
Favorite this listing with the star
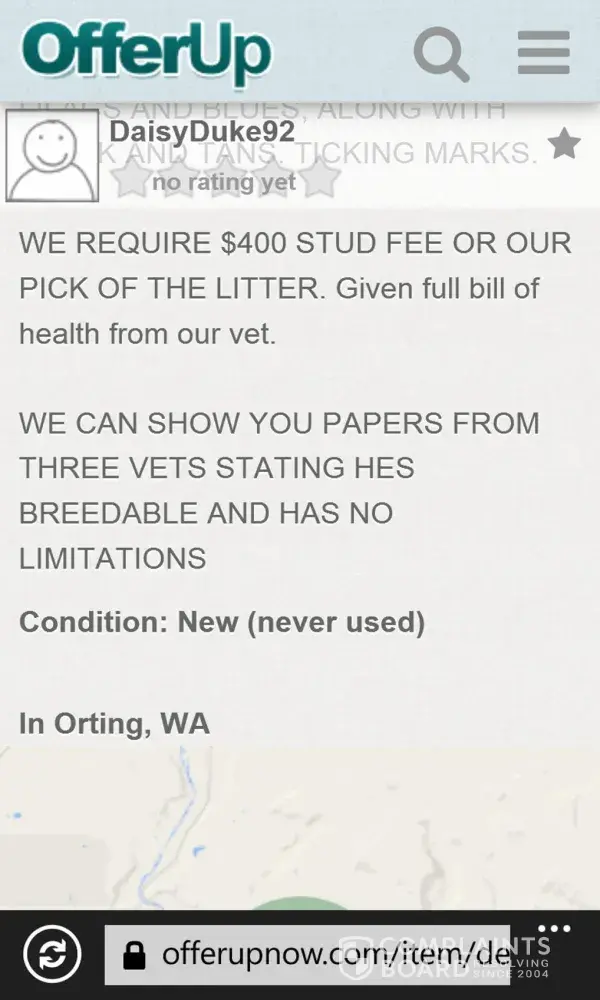[564, 145]
